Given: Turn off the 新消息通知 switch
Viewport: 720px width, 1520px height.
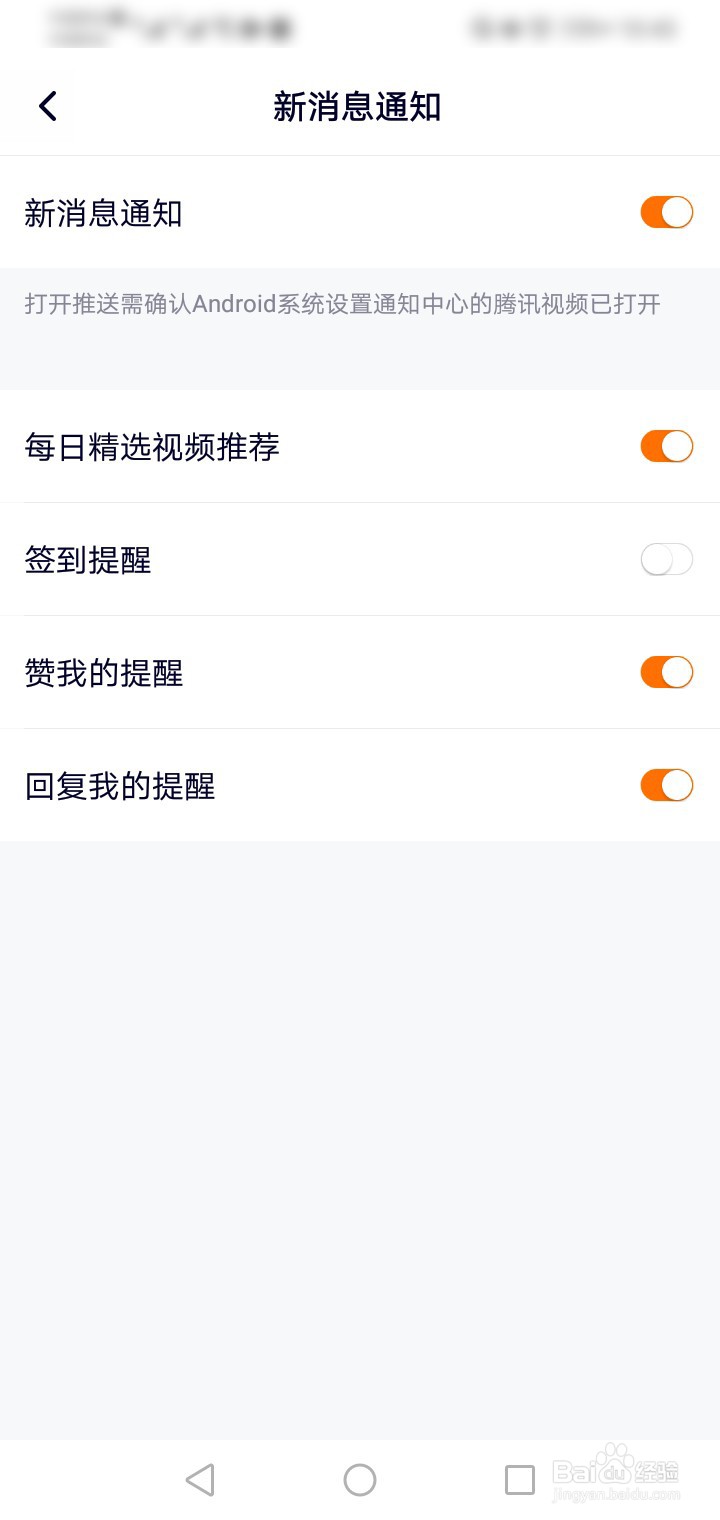Looking at the screenshot, I should (667, 212).
